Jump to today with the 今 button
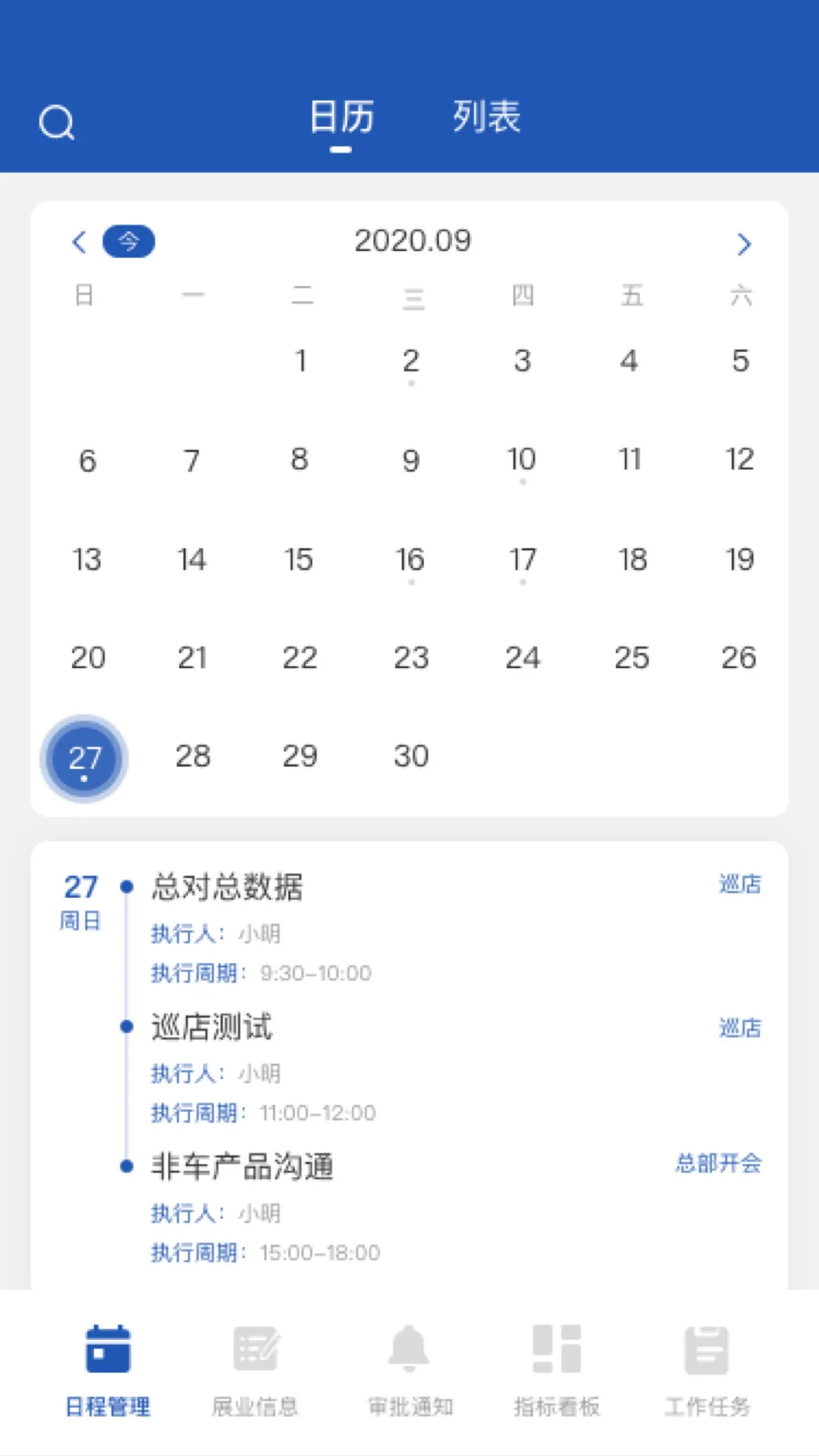 coord(129,241)
